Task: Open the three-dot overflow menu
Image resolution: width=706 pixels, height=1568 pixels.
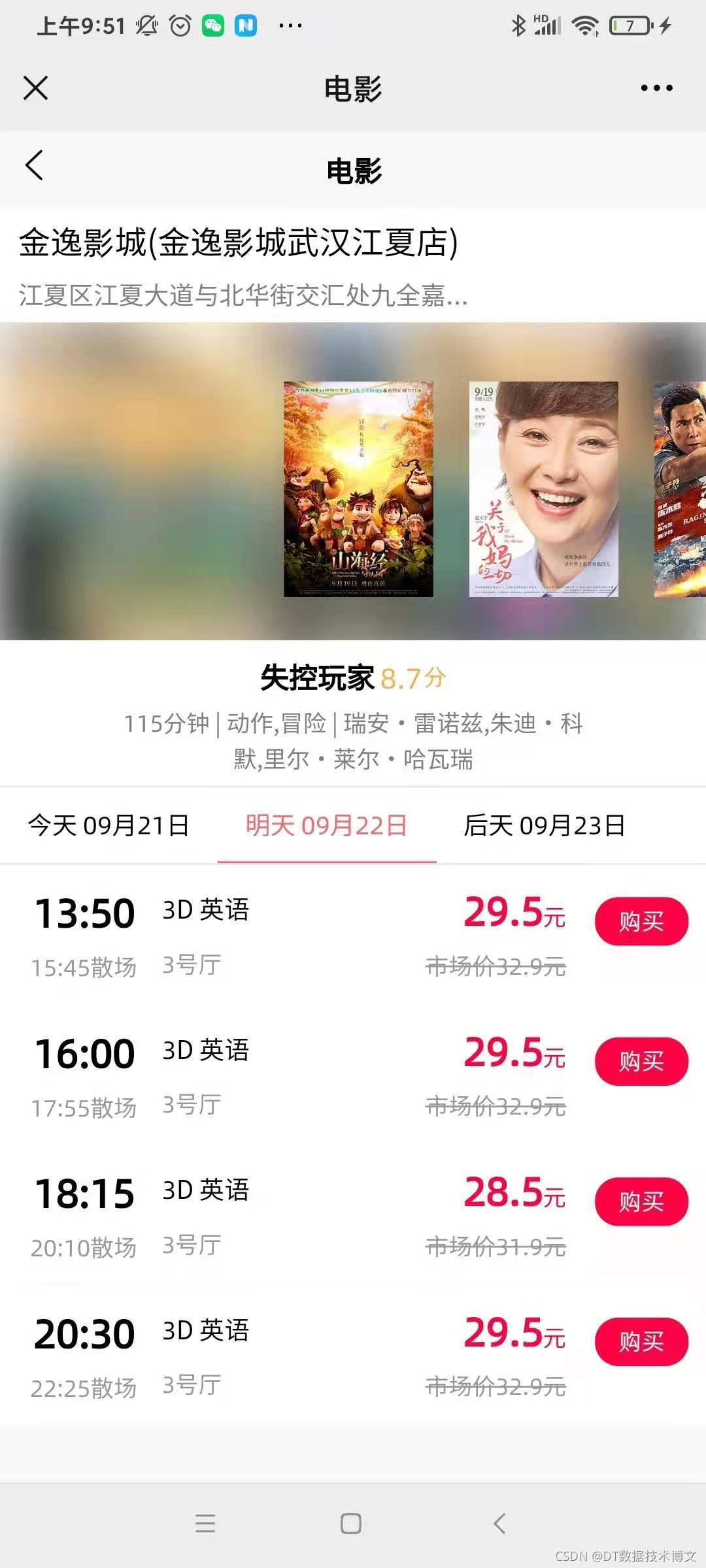Action: [x=656, y=88]
